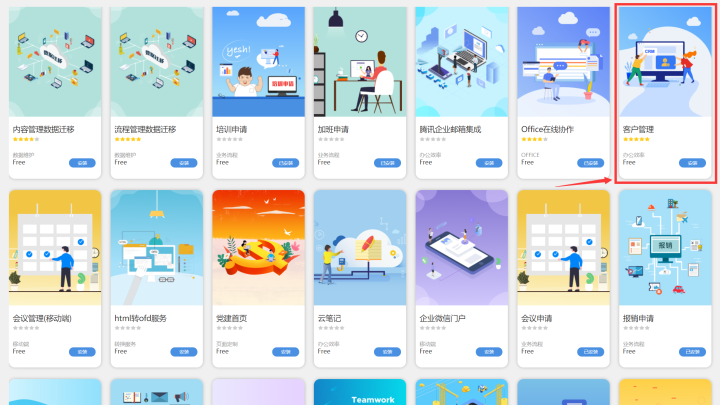The image size is (720, 405).
Task: Install 流程管理数据迁移 with its 安装 button
Action: (x=183, y=162)
